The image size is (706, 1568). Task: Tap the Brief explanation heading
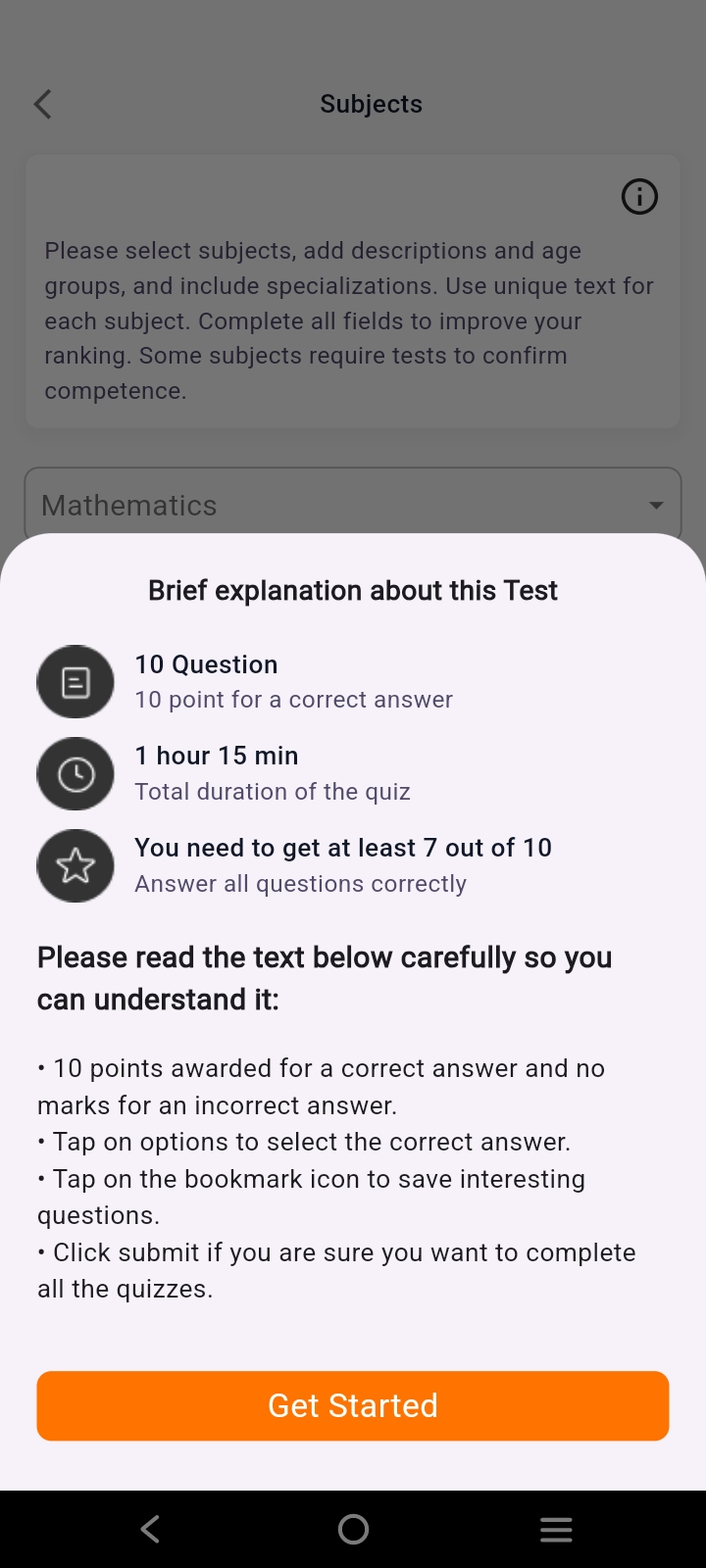353,590
